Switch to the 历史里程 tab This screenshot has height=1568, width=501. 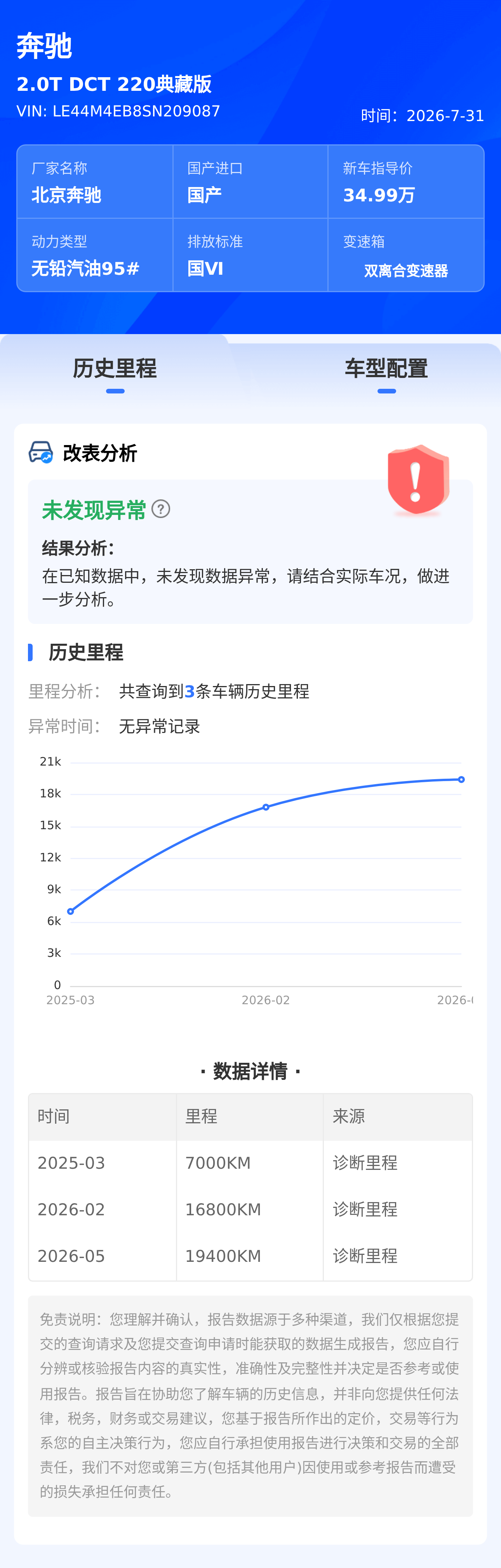tap(115, 369)
